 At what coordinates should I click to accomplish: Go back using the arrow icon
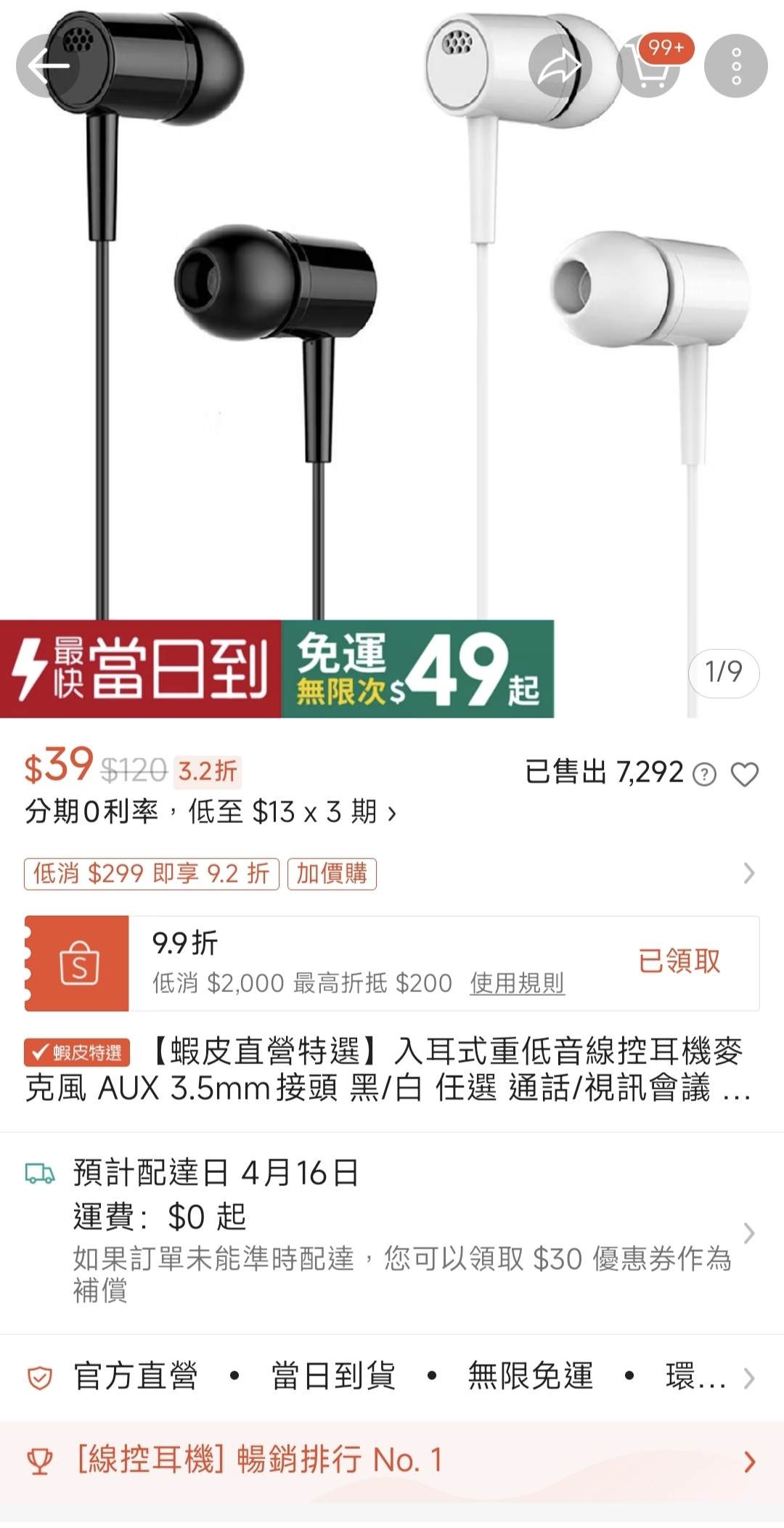[48, 66]
